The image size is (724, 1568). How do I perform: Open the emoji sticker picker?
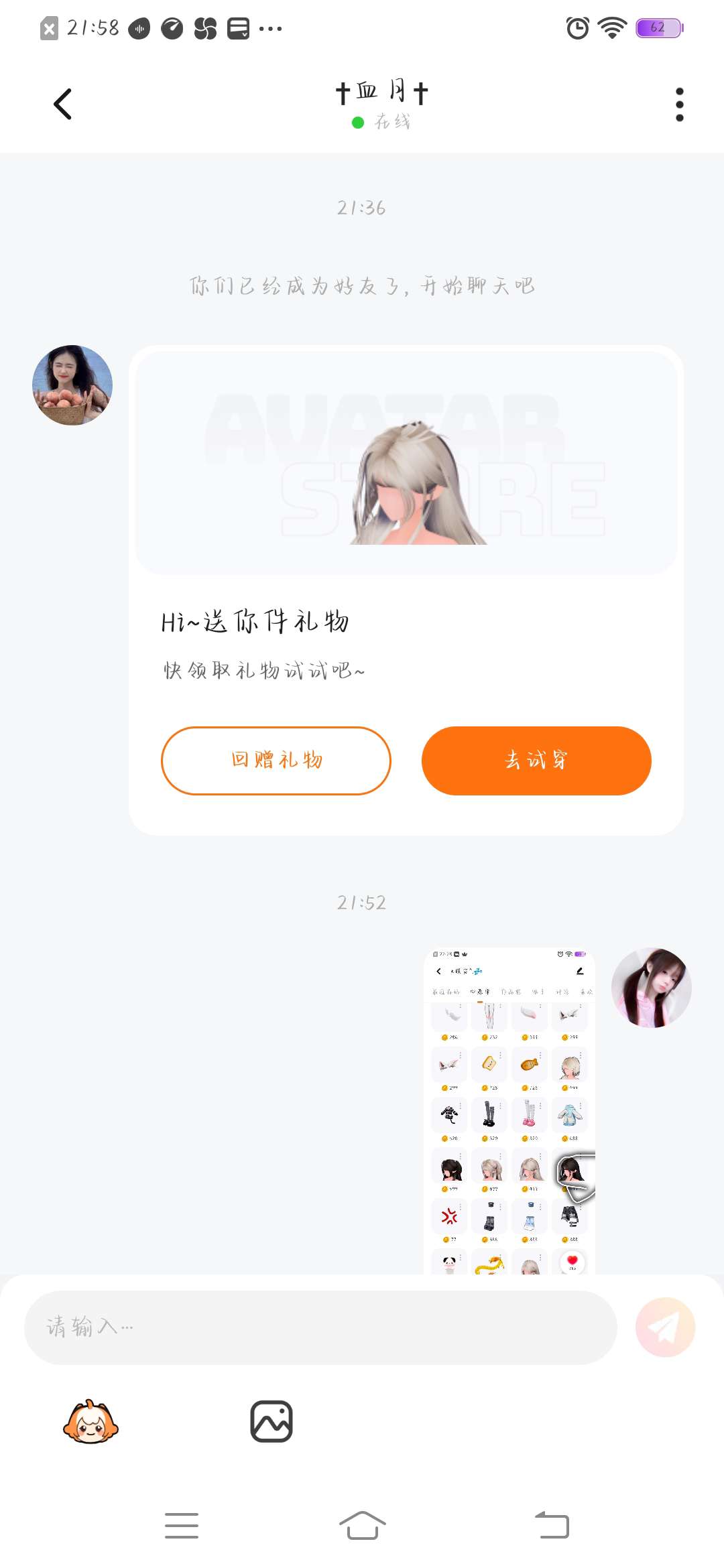90,1421
